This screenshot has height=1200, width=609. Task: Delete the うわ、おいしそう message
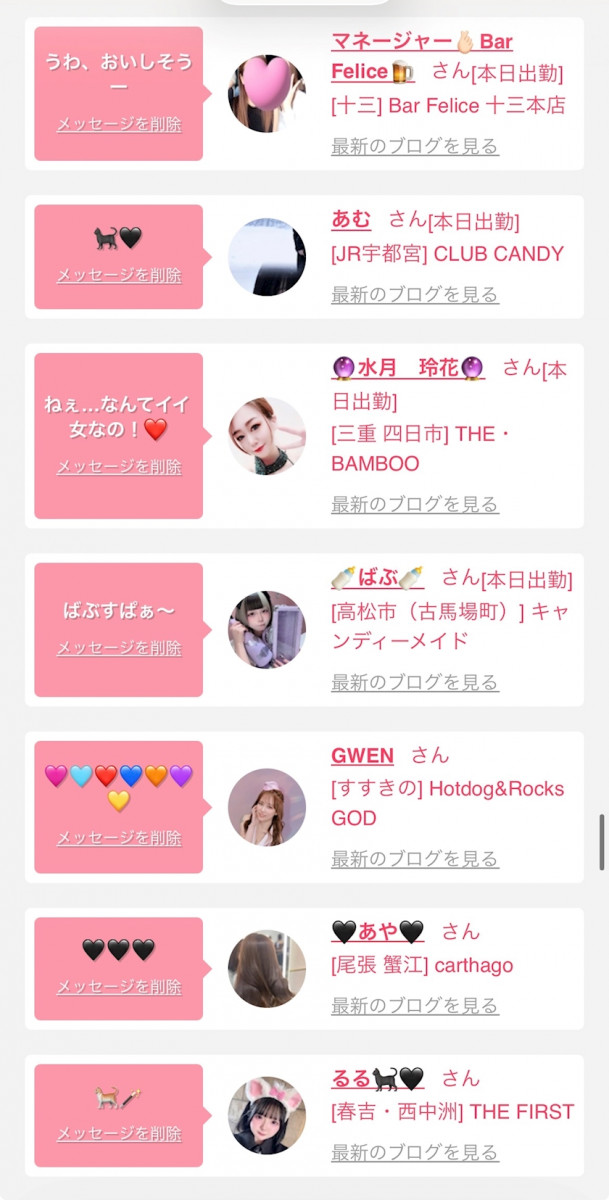[x=119, y=125]
